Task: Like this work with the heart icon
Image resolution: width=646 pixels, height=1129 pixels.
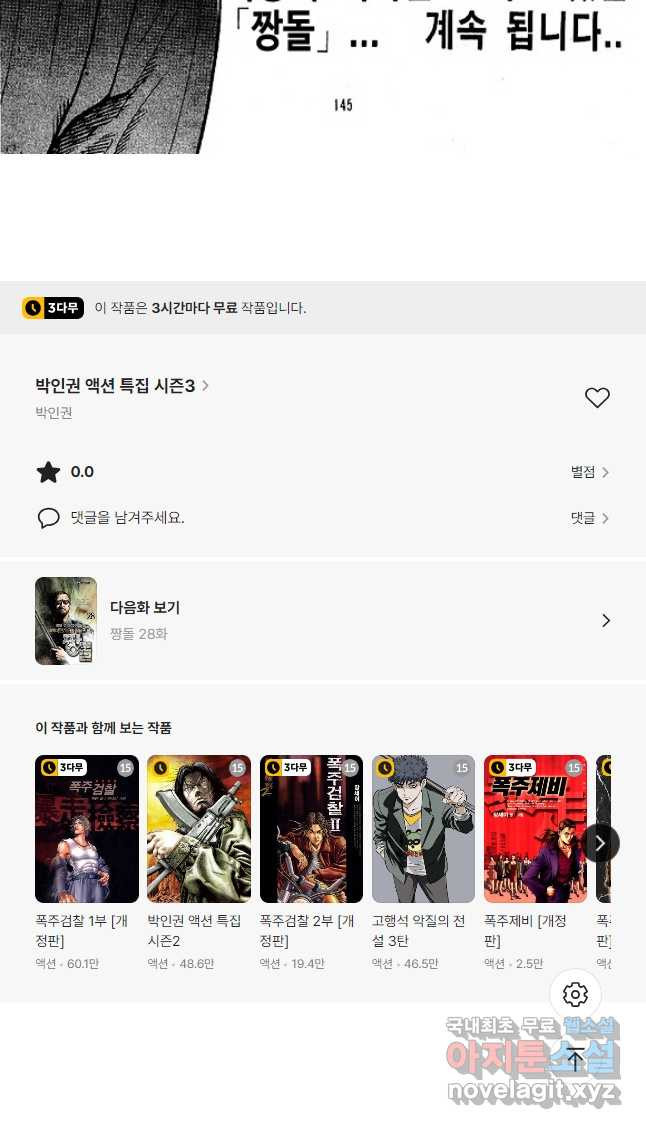Action: (x=597, y=398)
